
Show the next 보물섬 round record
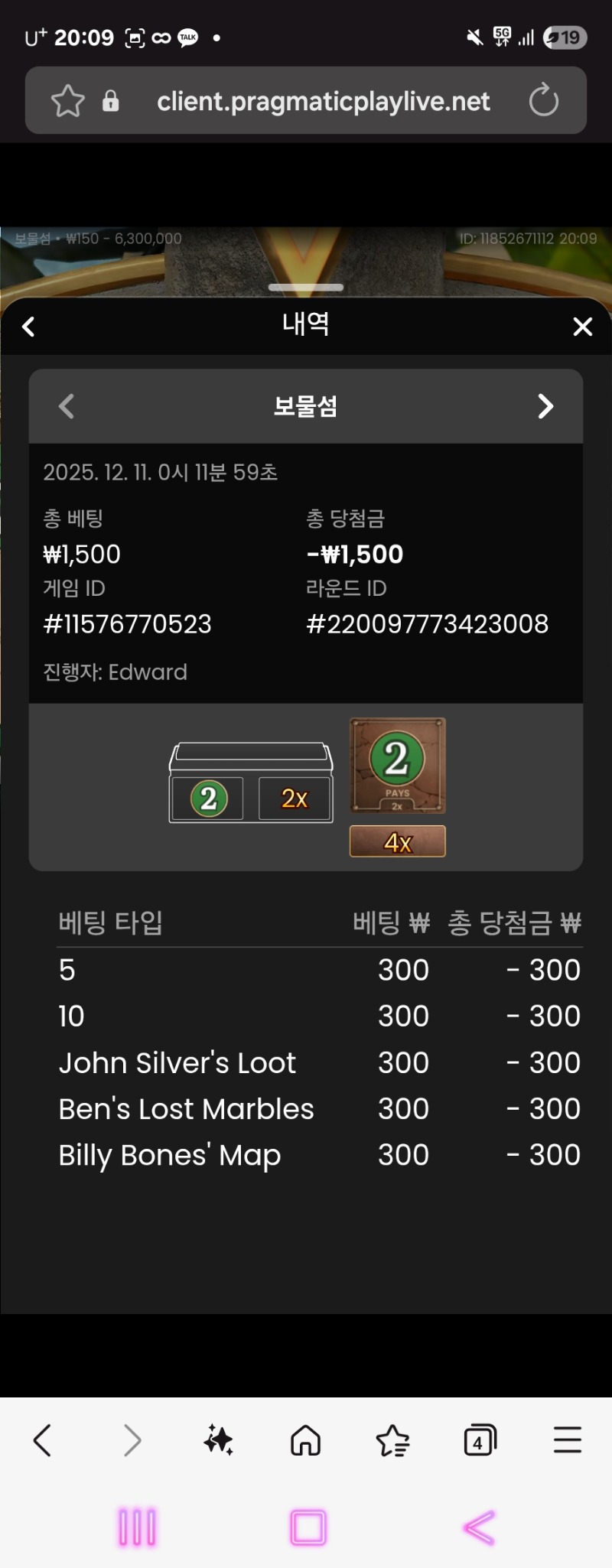click(x=545, y=406)
